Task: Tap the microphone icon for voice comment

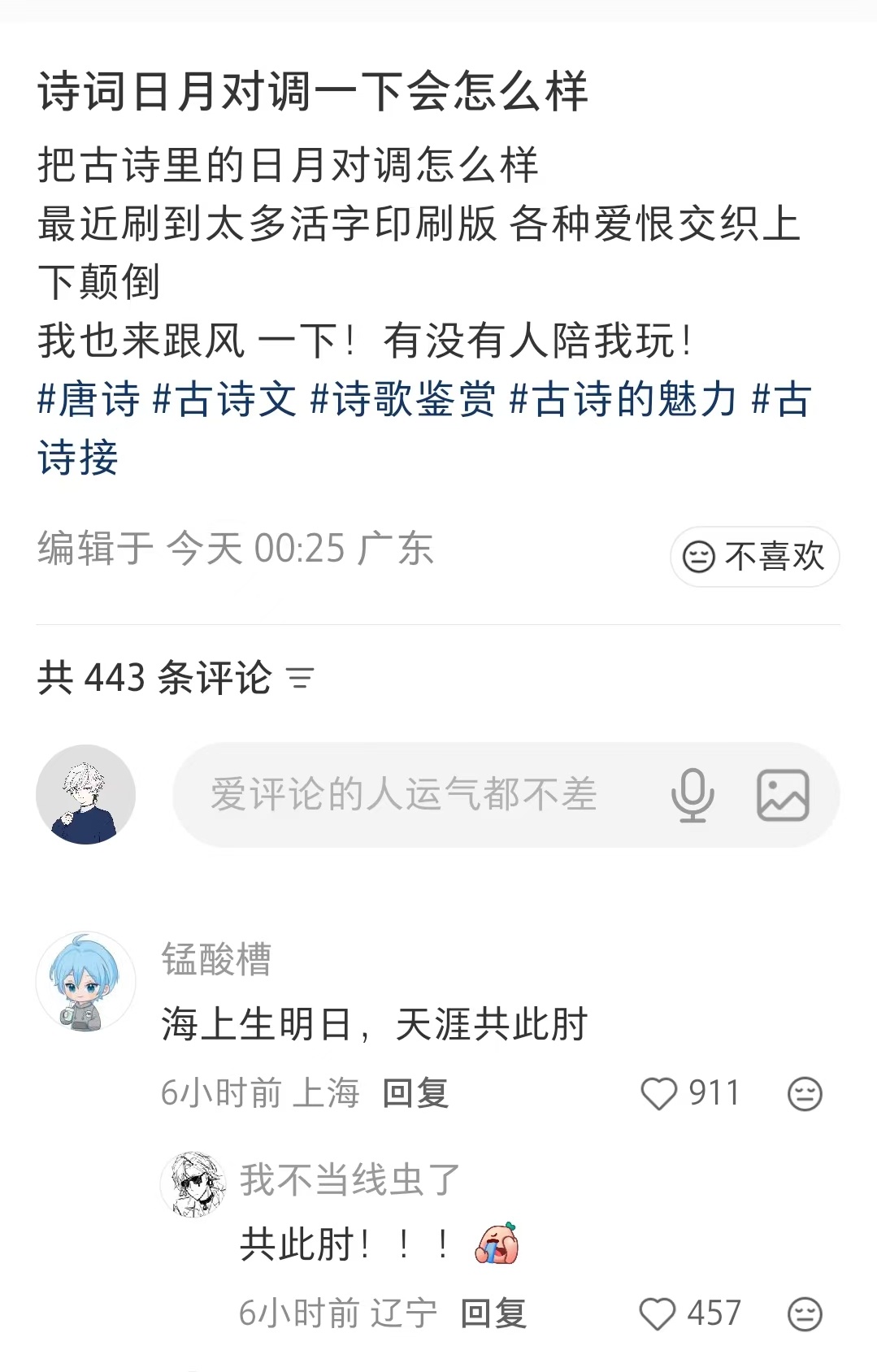Action: coord(692,796)
